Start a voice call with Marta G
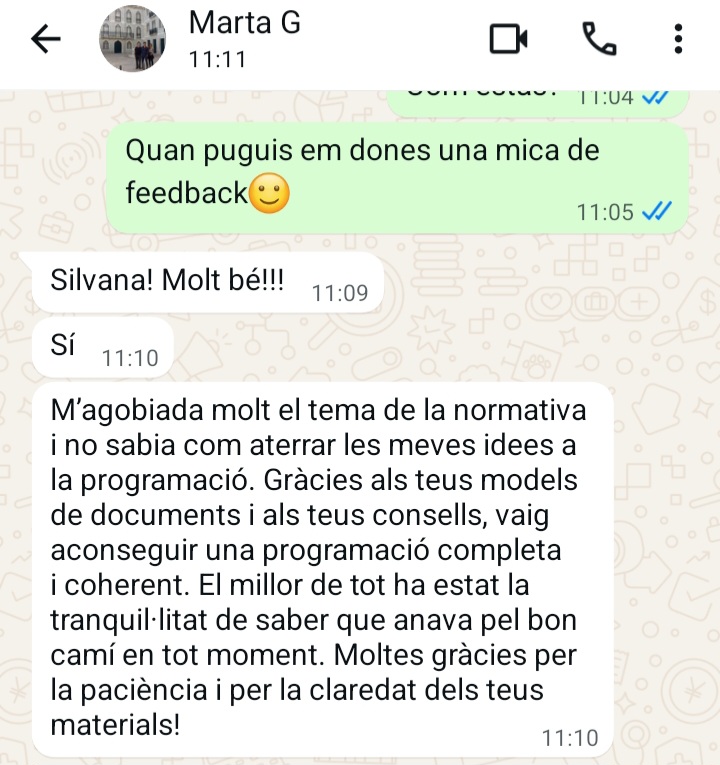 (598, 40)
